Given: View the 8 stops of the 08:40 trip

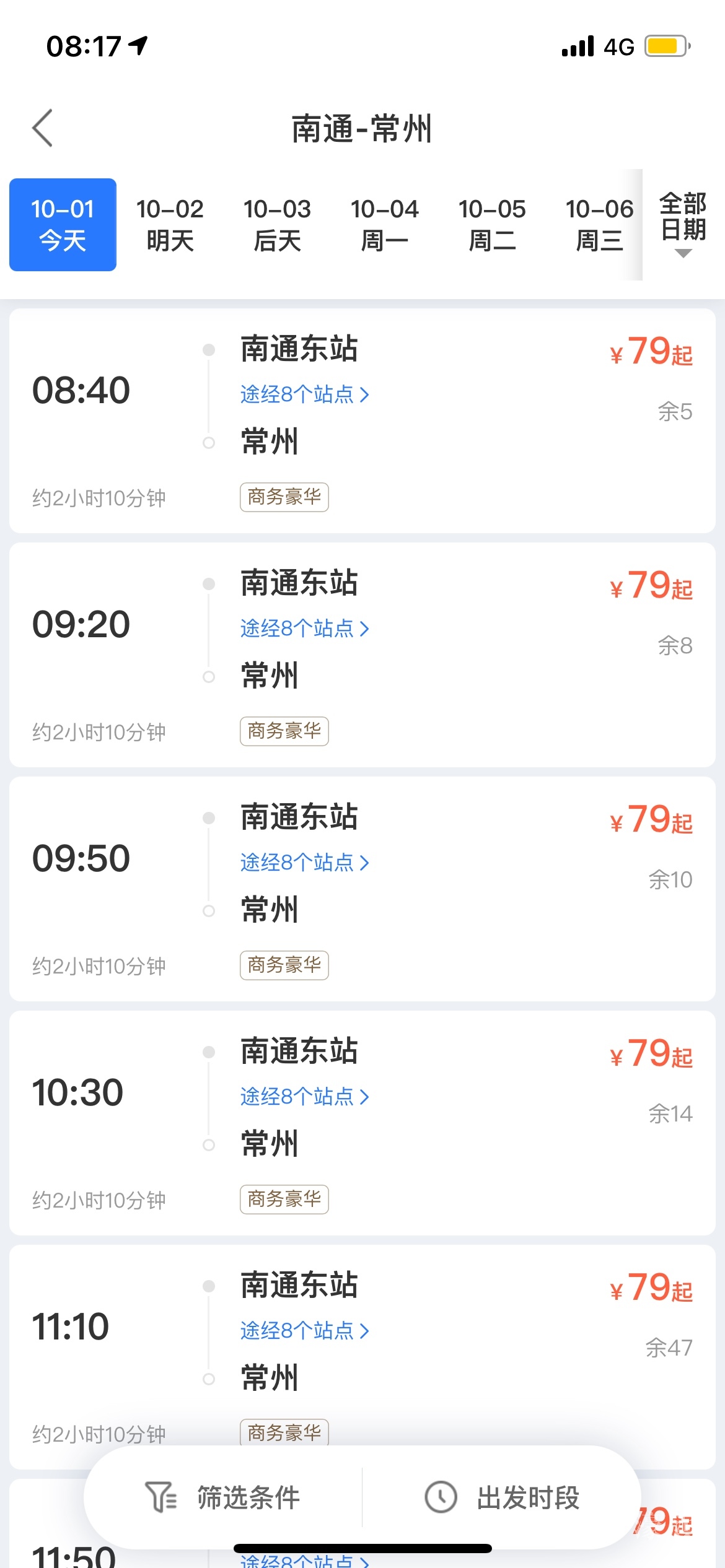Looking at the screenshot, I should tap(304, 394).
